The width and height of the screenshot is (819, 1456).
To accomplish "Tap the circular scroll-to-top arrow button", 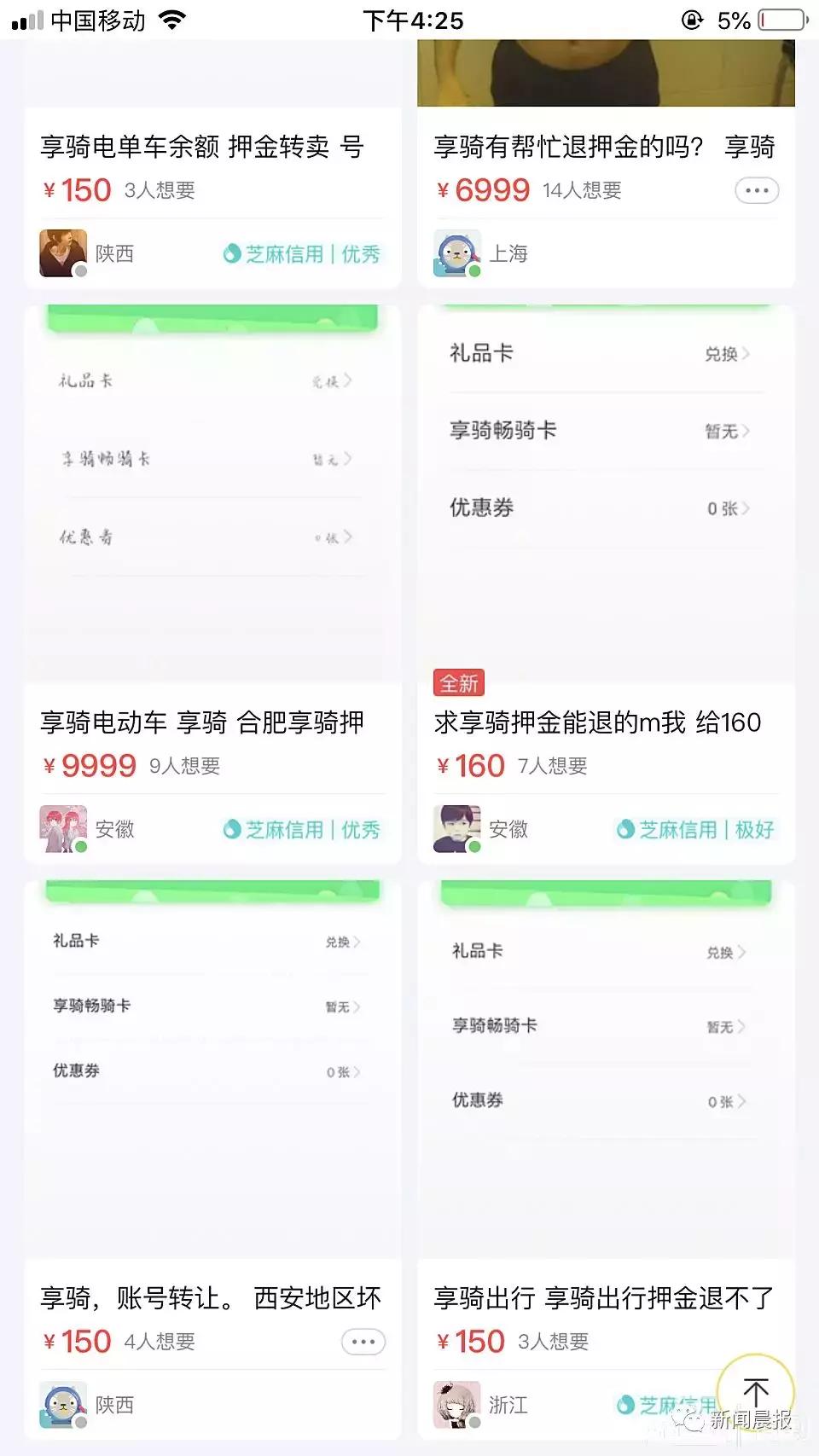I will click(x=756, y=1390).
